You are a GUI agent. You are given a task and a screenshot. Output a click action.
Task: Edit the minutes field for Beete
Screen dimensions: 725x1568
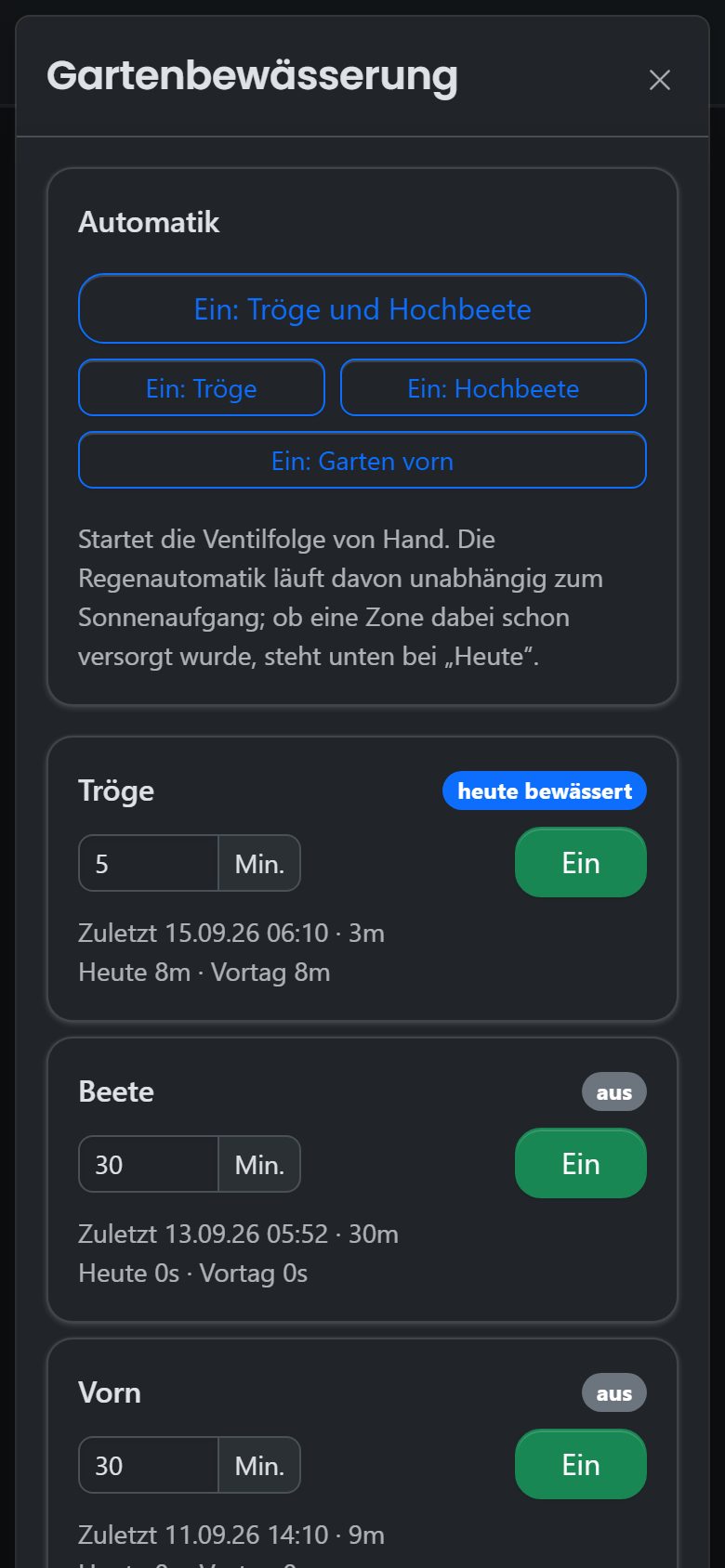(149, 1164)
